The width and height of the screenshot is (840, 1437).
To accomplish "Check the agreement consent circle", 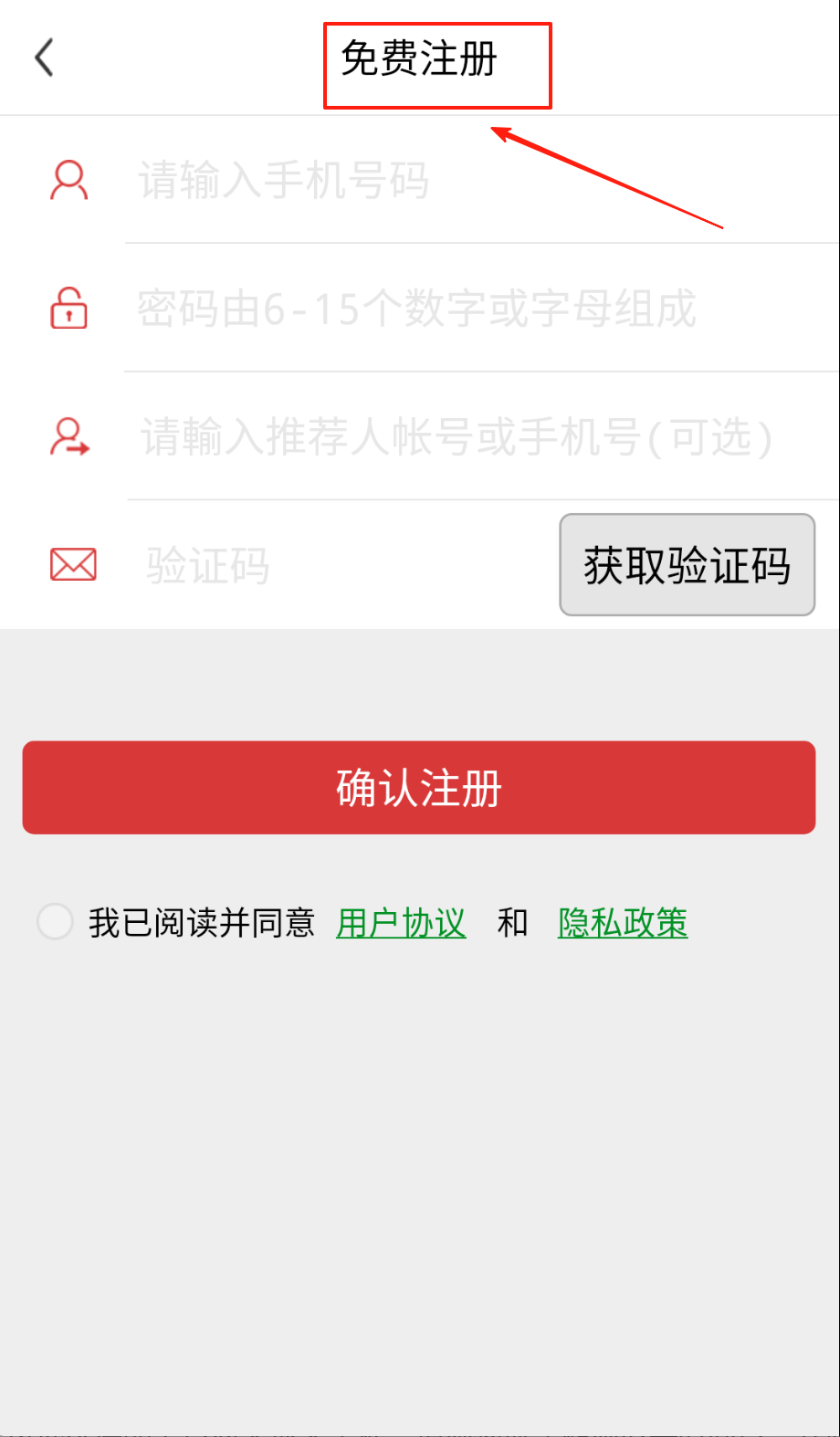I will 55,921.
